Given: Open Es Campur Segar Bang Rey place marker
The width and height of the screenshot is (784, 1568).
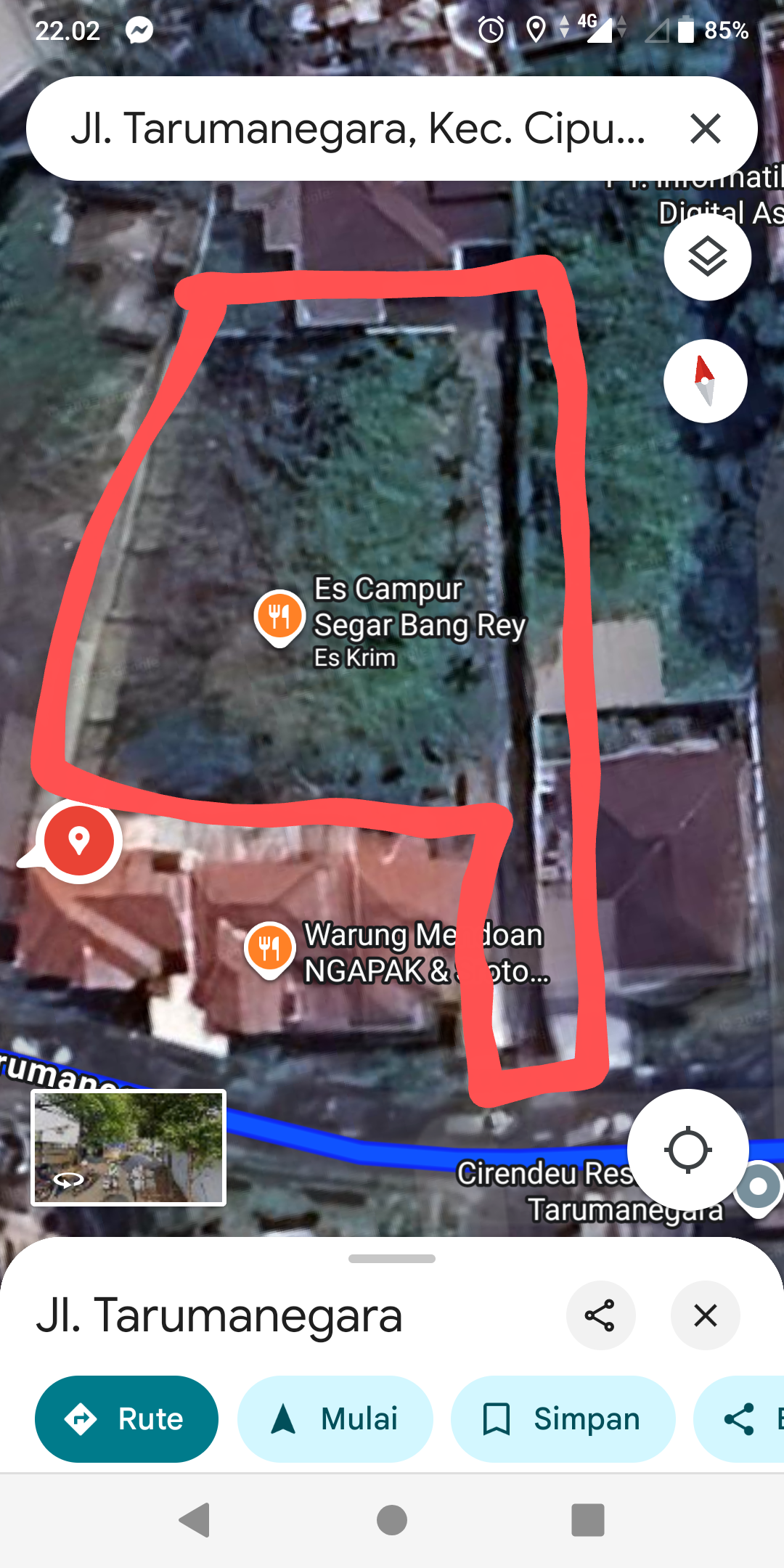Looking at the screenshot, I should point(279,616).
